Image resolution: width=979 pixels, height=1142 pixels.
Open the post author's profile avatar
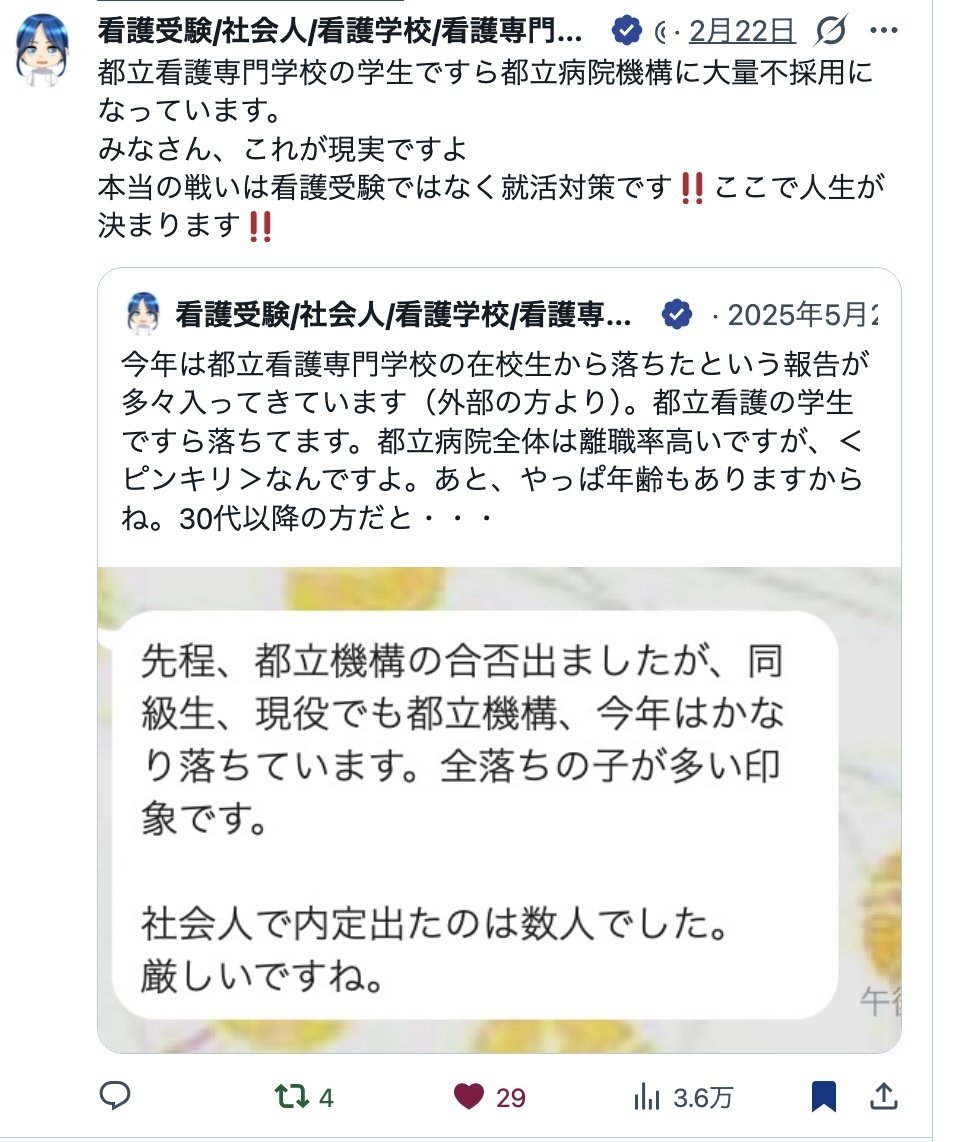[42, 50]
